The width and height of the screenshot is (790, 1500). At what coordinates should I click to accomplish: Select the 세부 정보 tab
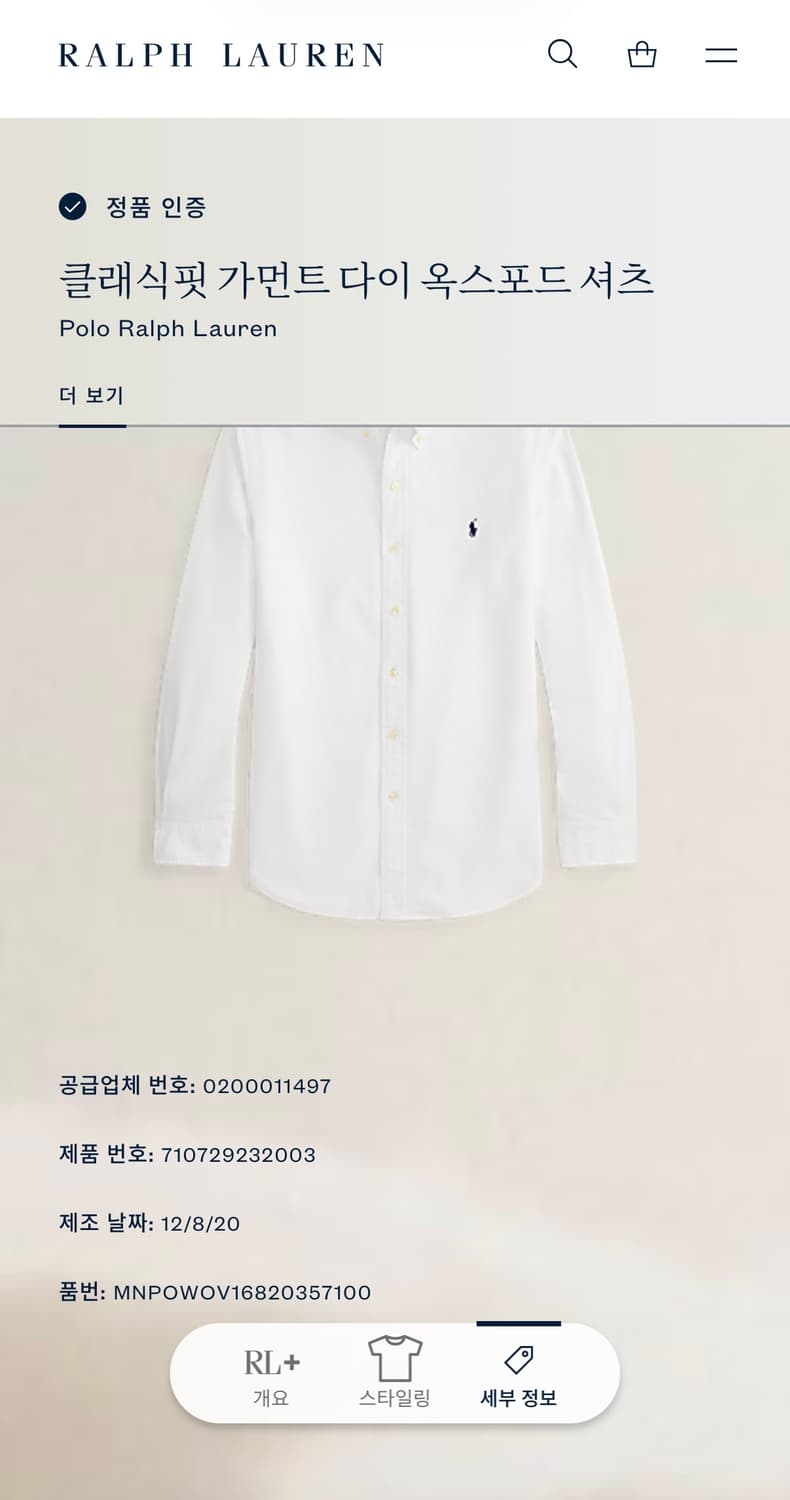click(517, 1373)
